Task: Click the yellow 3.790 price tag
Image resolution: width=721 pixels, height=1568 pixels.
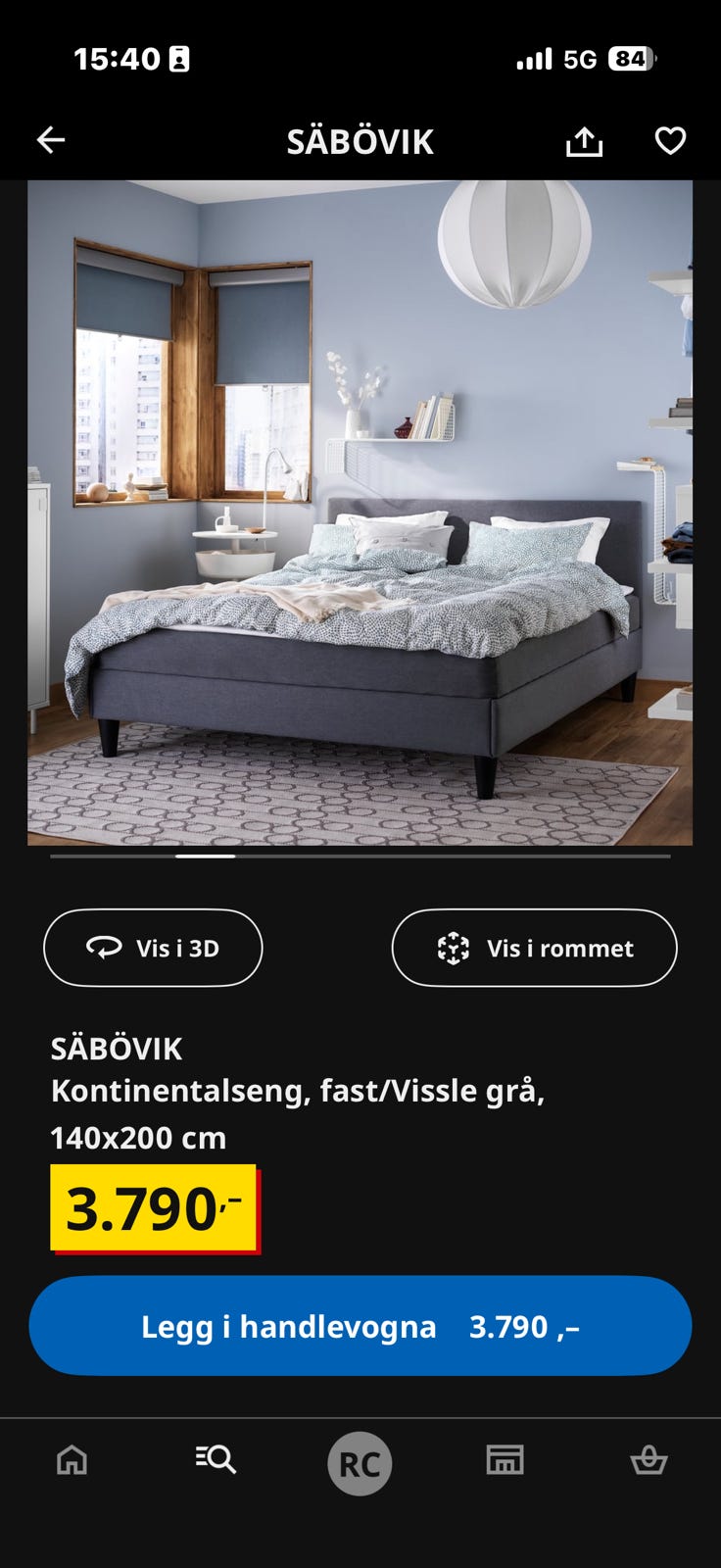Action: [x=152, y=1207]
